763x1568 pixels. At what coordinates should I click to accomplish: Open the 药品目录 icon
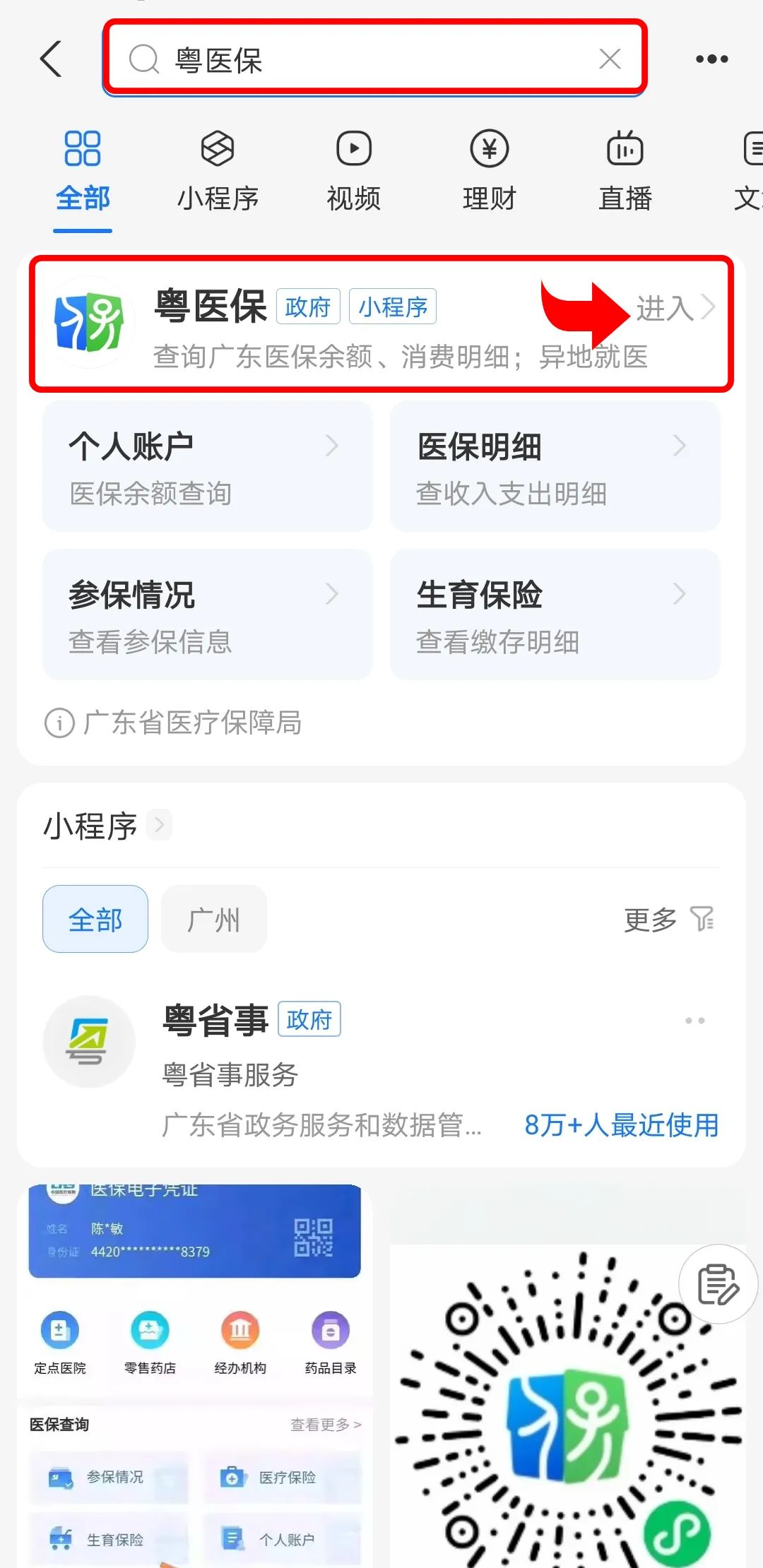(x=329, y=1331)
